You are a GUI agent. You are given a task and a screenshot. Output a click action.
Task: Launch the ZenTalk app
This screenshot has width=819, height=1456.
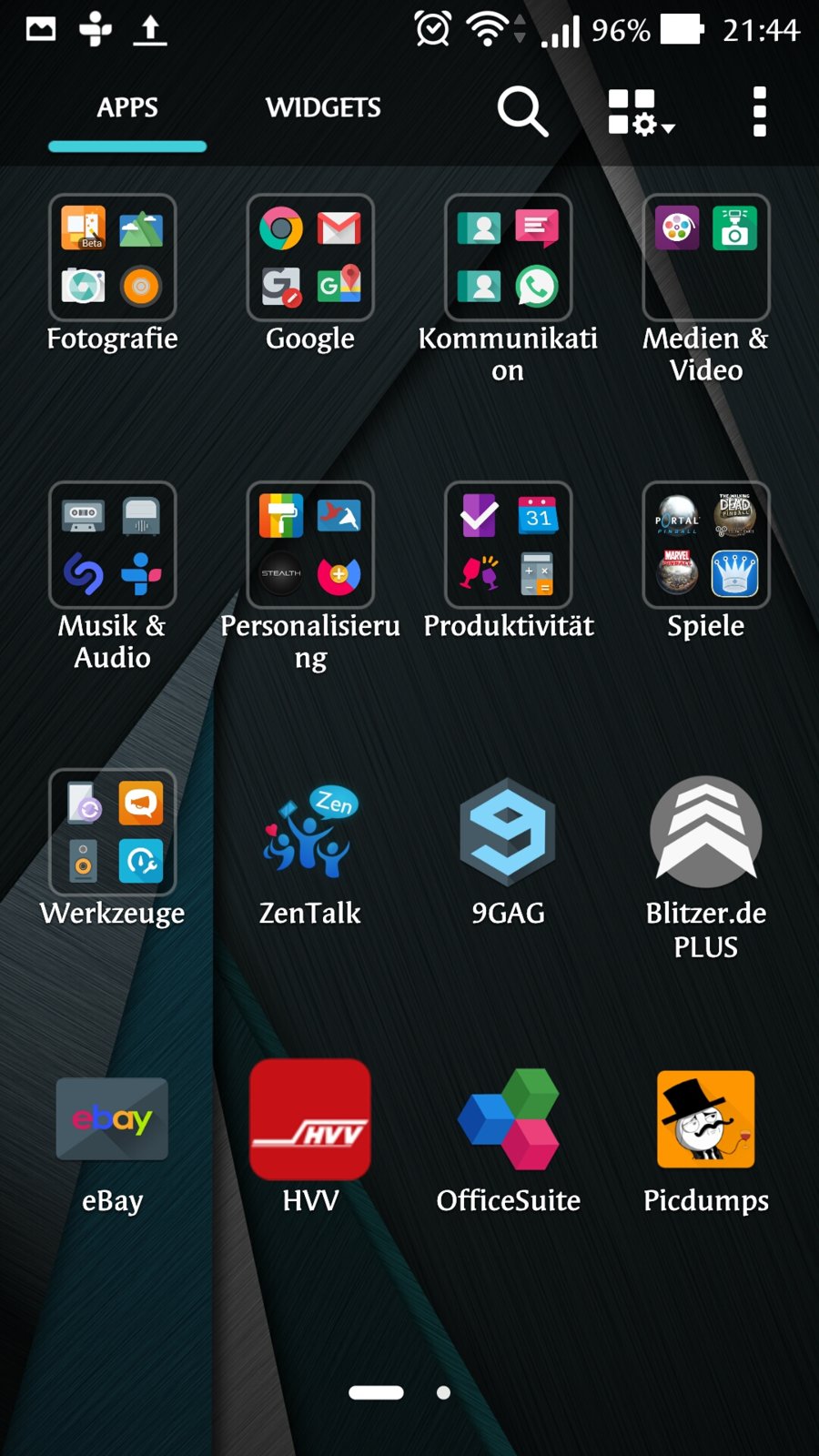[310, 832]
